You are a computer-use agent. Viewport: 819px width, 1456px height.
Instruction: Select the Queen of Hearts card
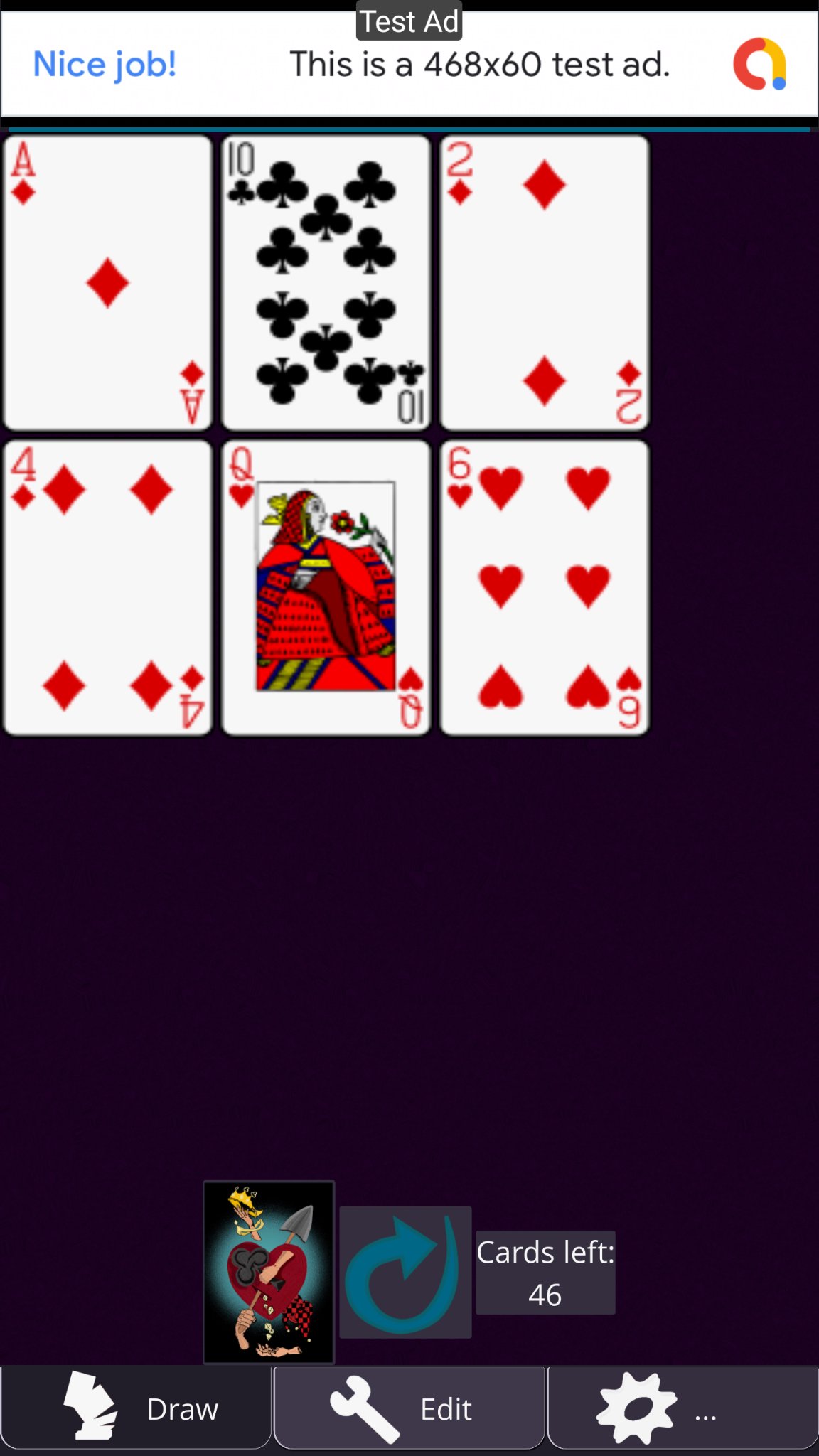326,587
